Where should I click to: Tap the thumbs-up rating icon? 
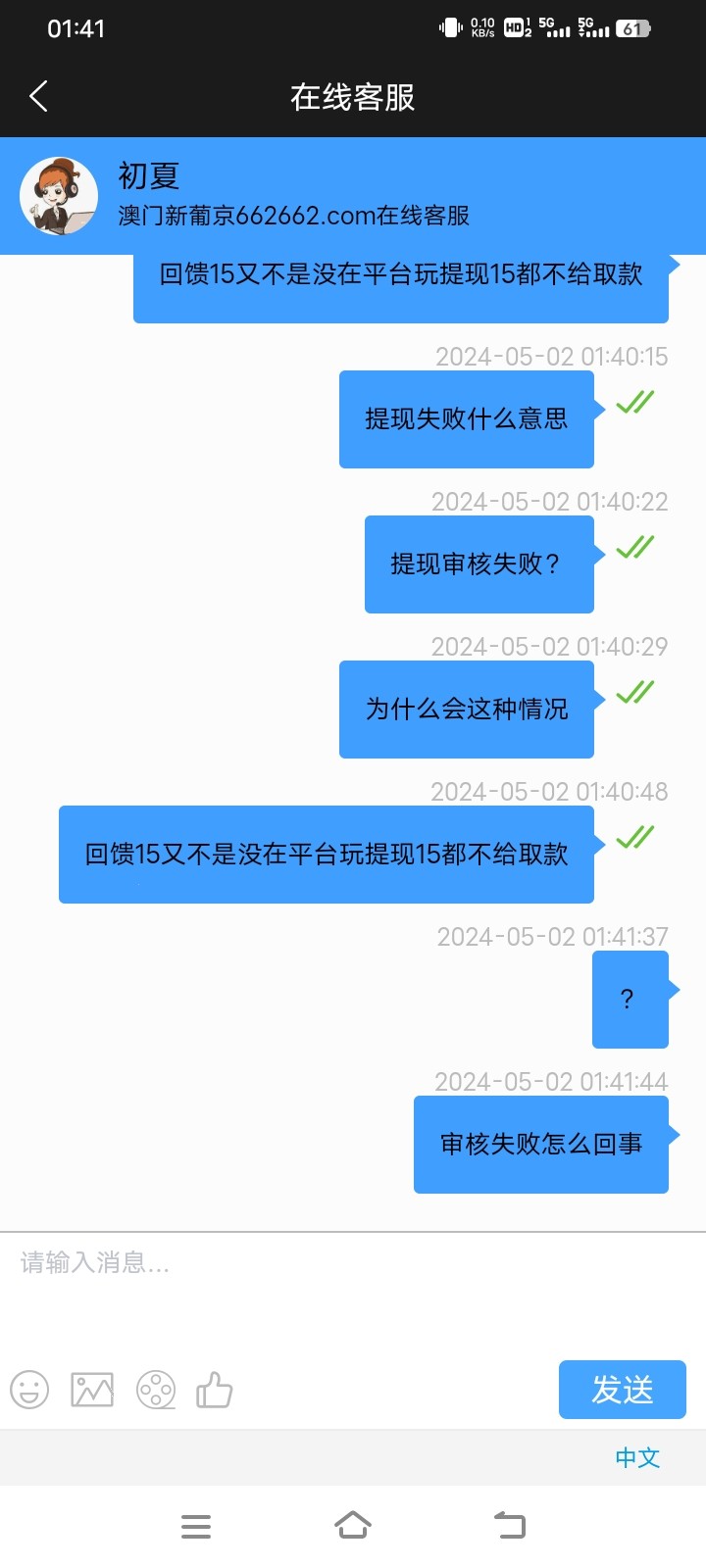[215, 1389]
